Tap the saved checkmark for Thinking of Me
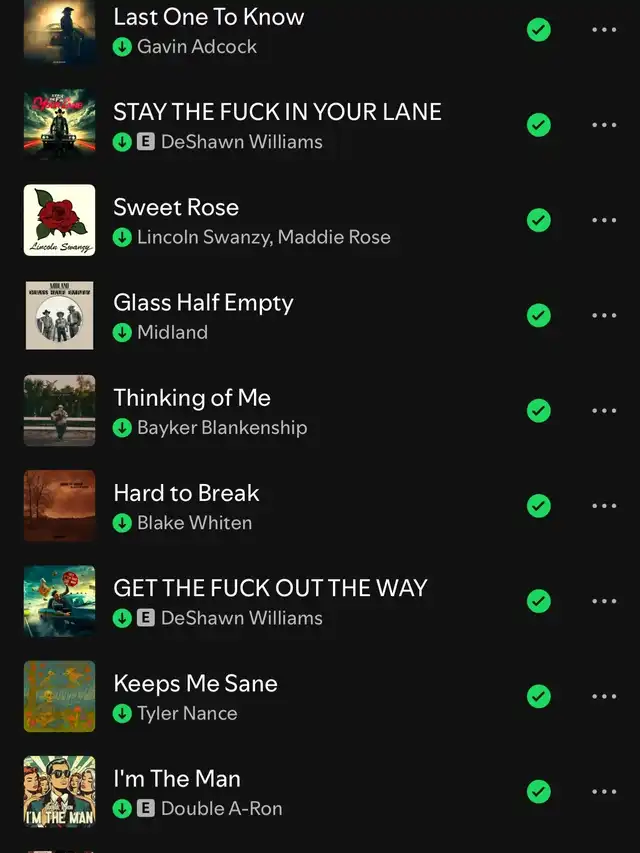The width and height of the screenshot is (640, 853). (x=539, y=410)
